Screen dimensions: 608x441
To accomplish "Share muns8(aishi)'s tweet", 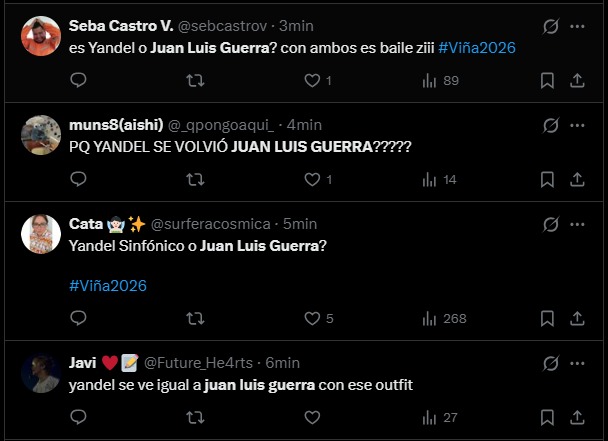I will click(578, 179).
